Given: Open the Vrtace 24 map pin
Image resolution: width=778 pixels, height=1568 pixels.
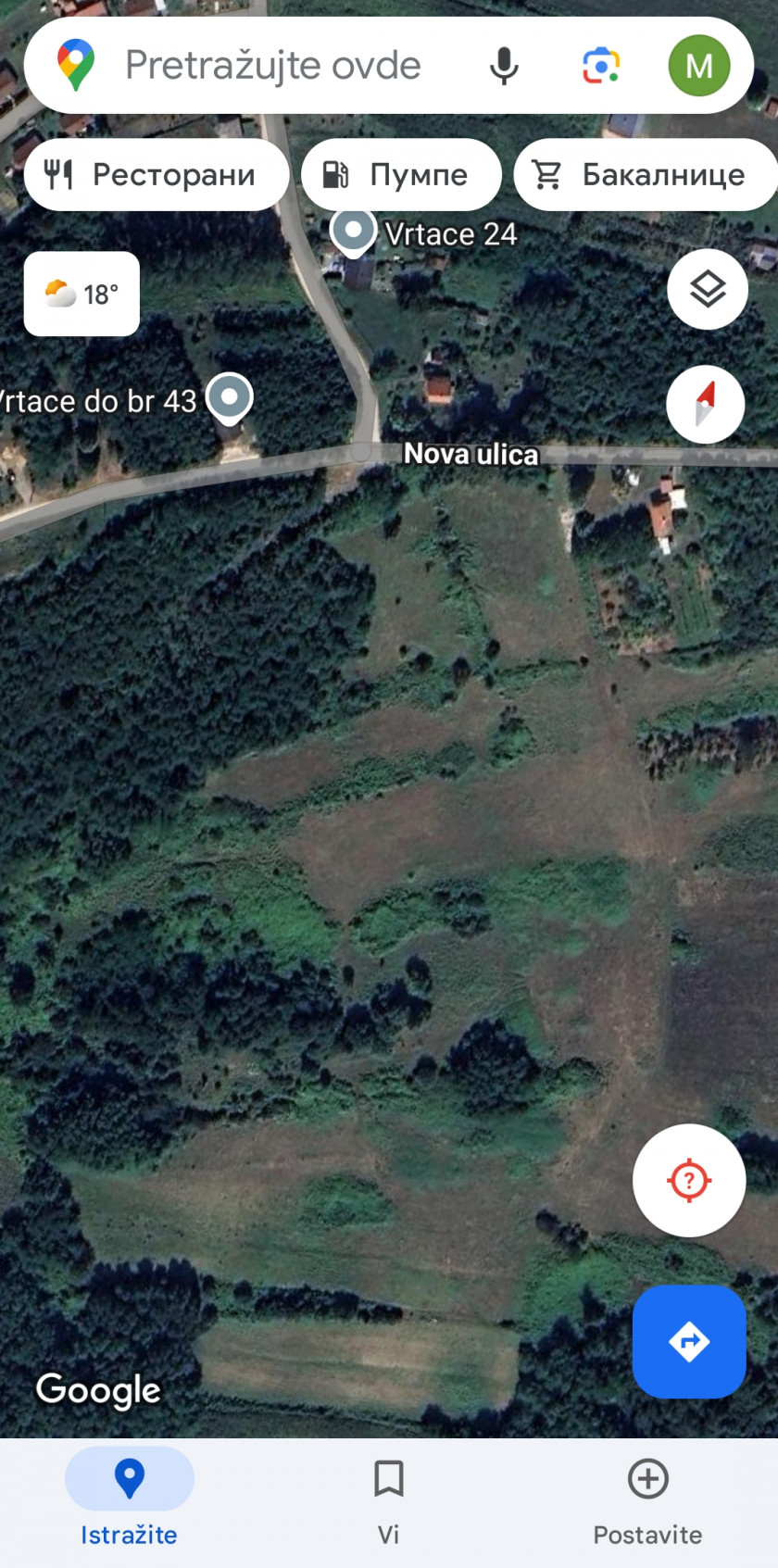Looking at the screenshot, I should [x=353, y=232].
